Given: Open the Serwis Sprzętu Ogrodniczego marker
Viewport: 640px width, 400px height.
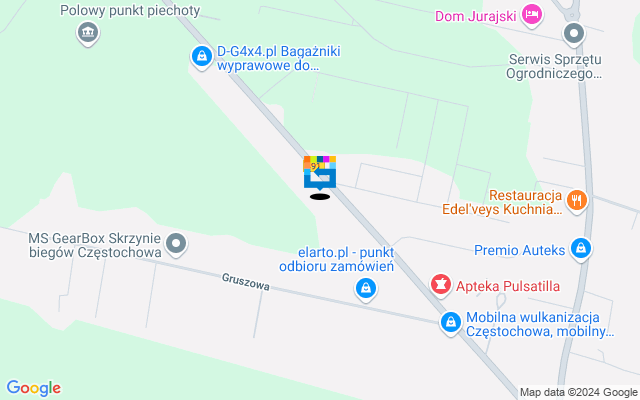Looking at the screenshot, I should point(574,35).
